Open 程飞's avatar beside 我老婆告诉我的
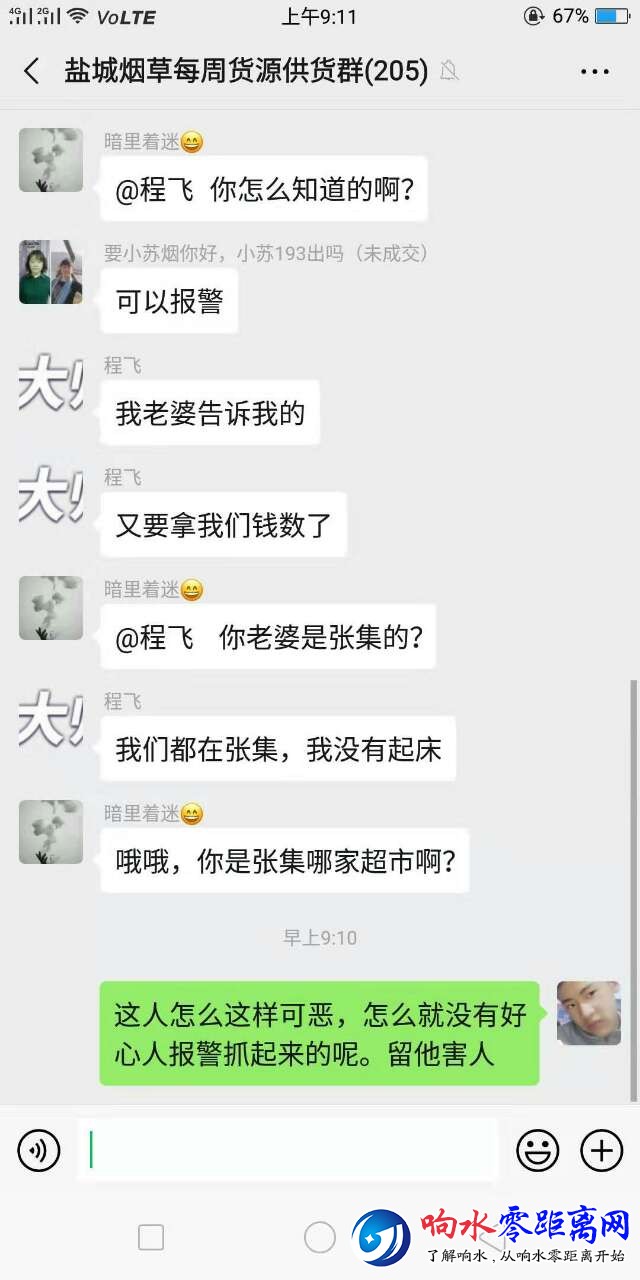The height and width of the screenshot is (1280, 640). 50,384
